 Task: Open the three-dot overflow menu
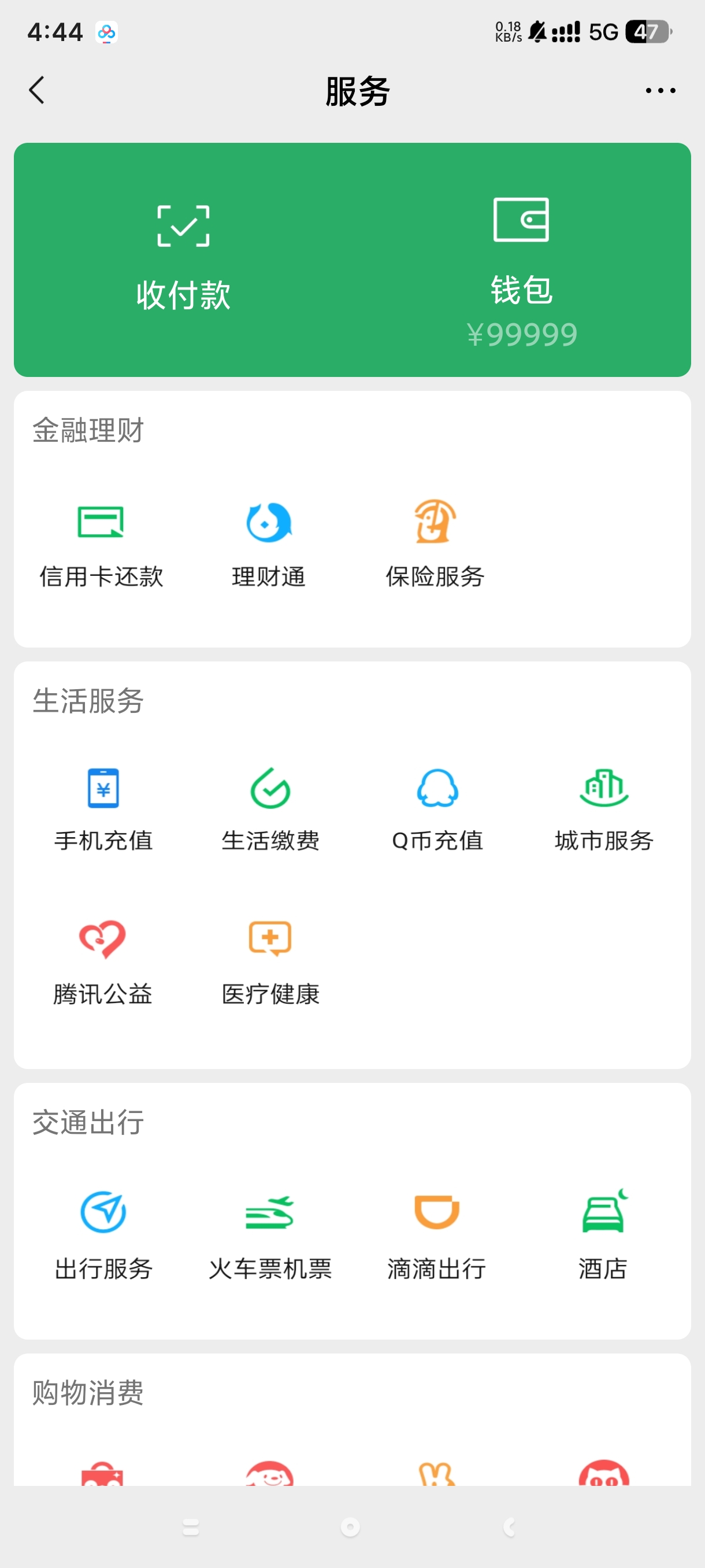[x=660, y=91]
